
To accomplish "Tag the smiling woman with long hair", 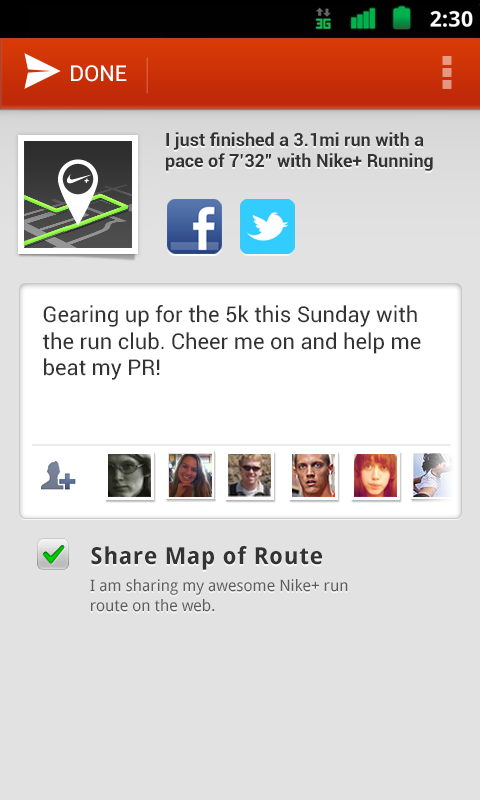I will 190,476.
